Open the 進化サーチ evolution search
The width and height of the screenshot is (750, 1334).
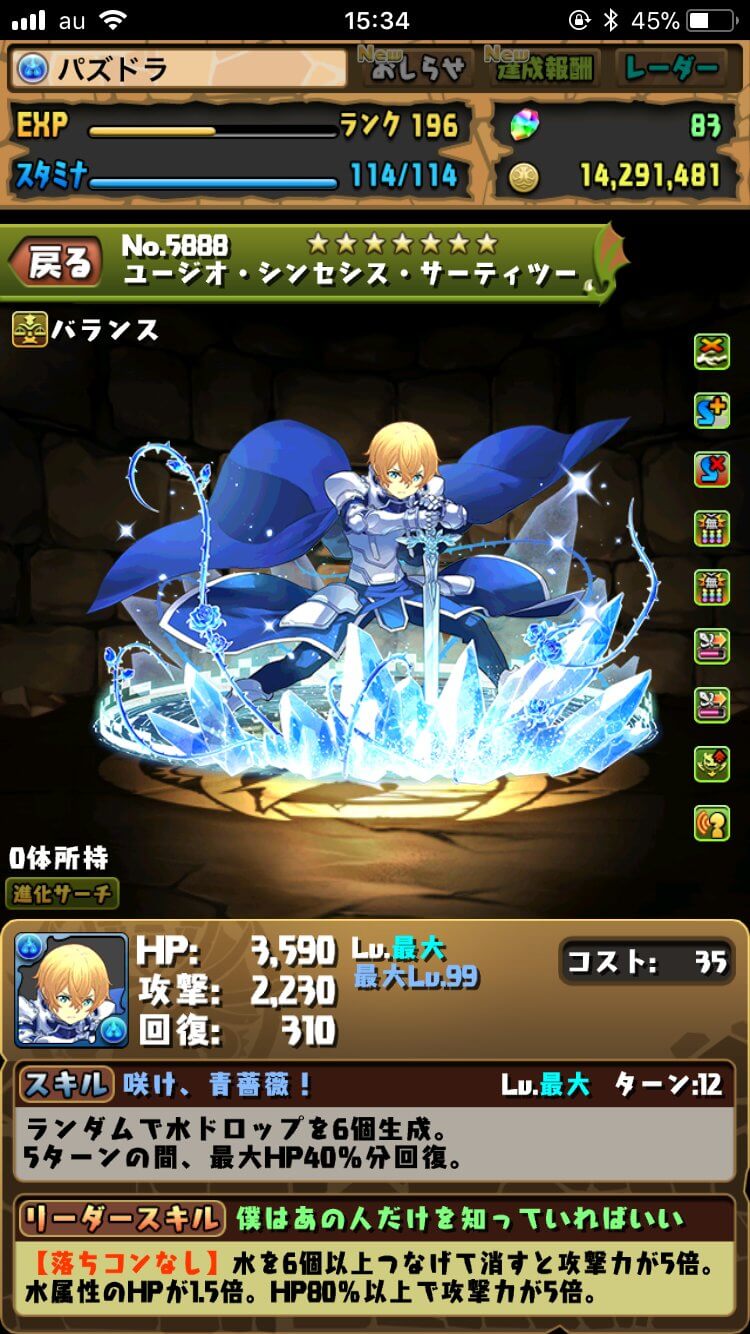pos(62,893)
